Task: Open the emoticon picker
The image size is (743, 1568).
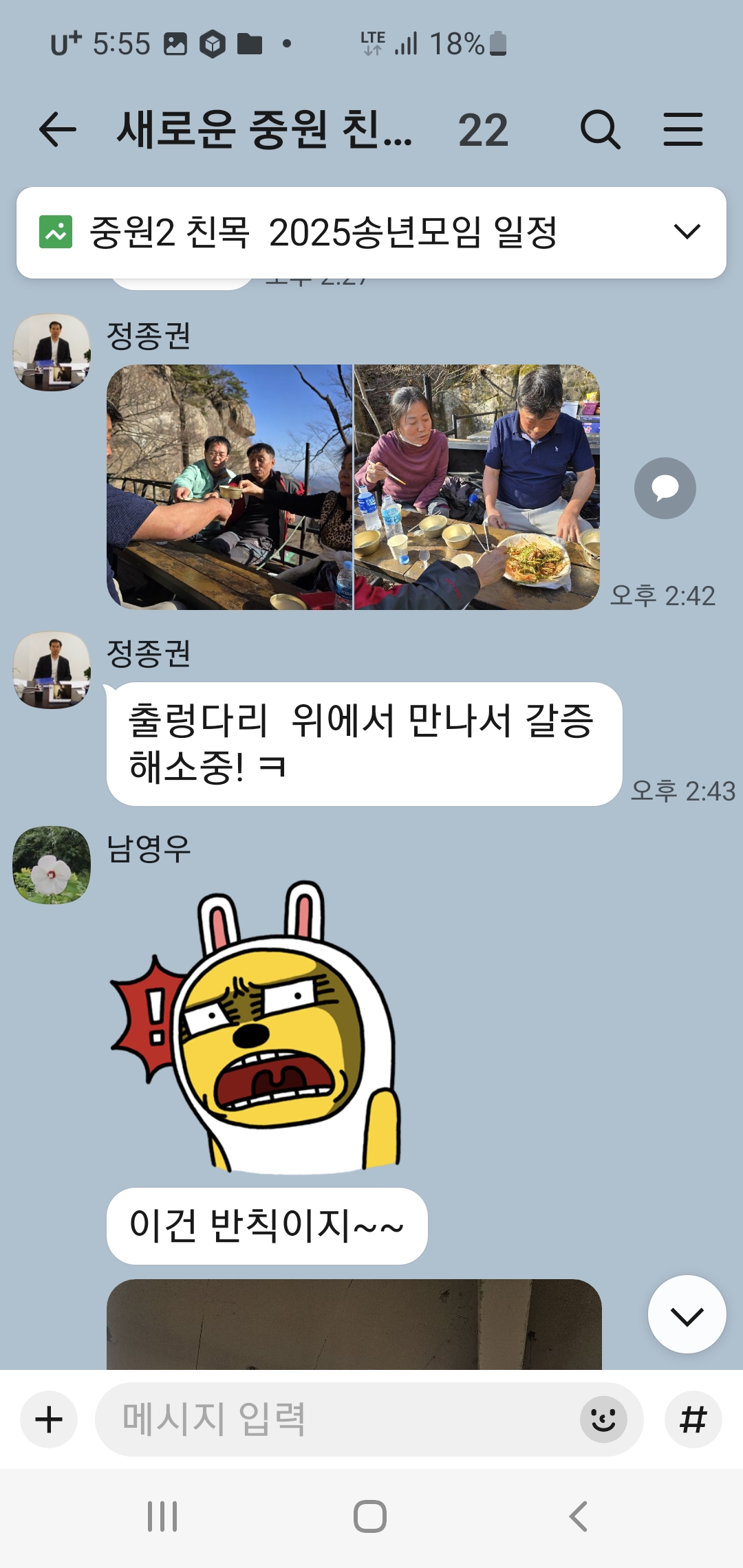Action: [x=603, y=1419]
